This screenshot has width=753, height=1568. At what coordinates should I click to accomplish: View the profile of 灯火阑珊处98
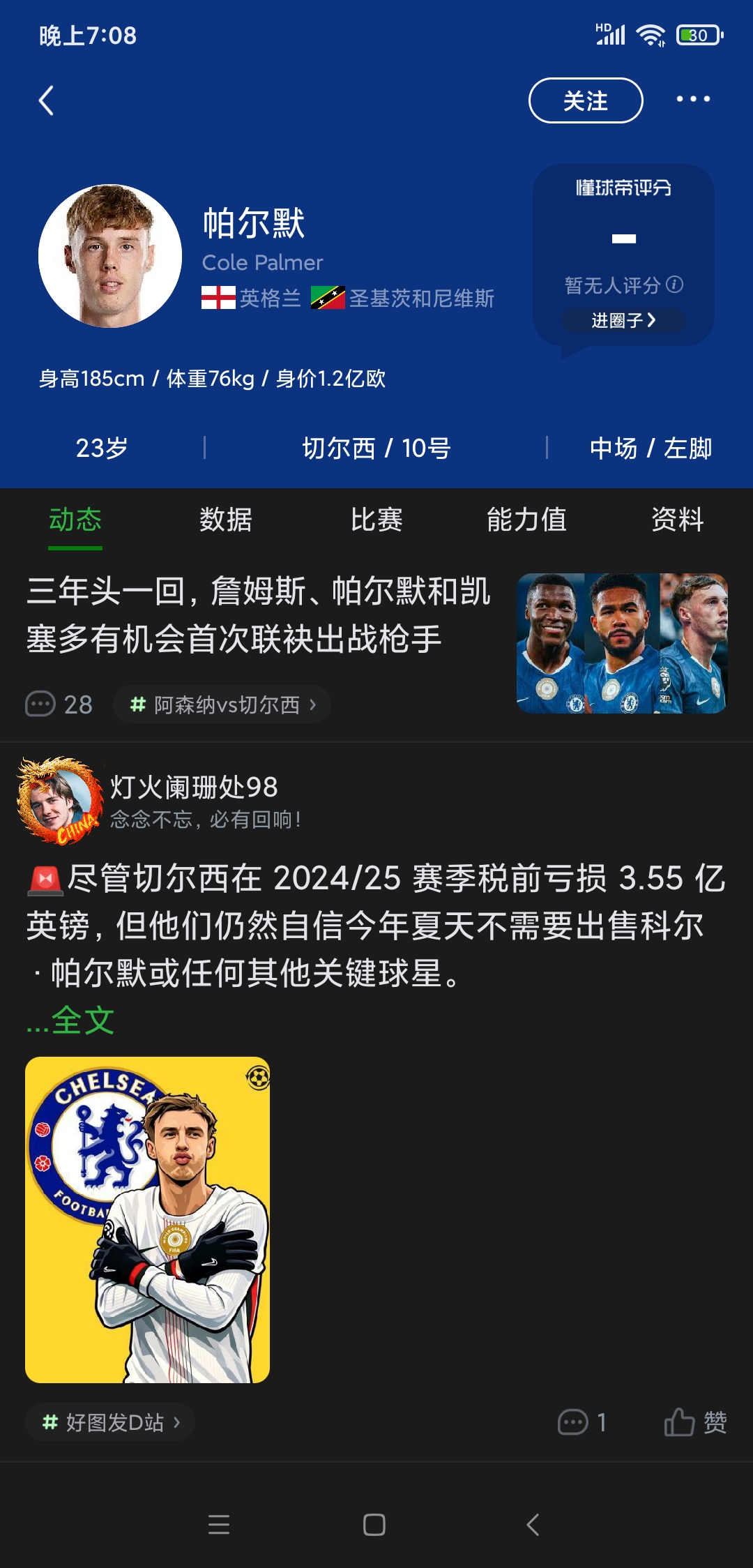coord(193,787)
